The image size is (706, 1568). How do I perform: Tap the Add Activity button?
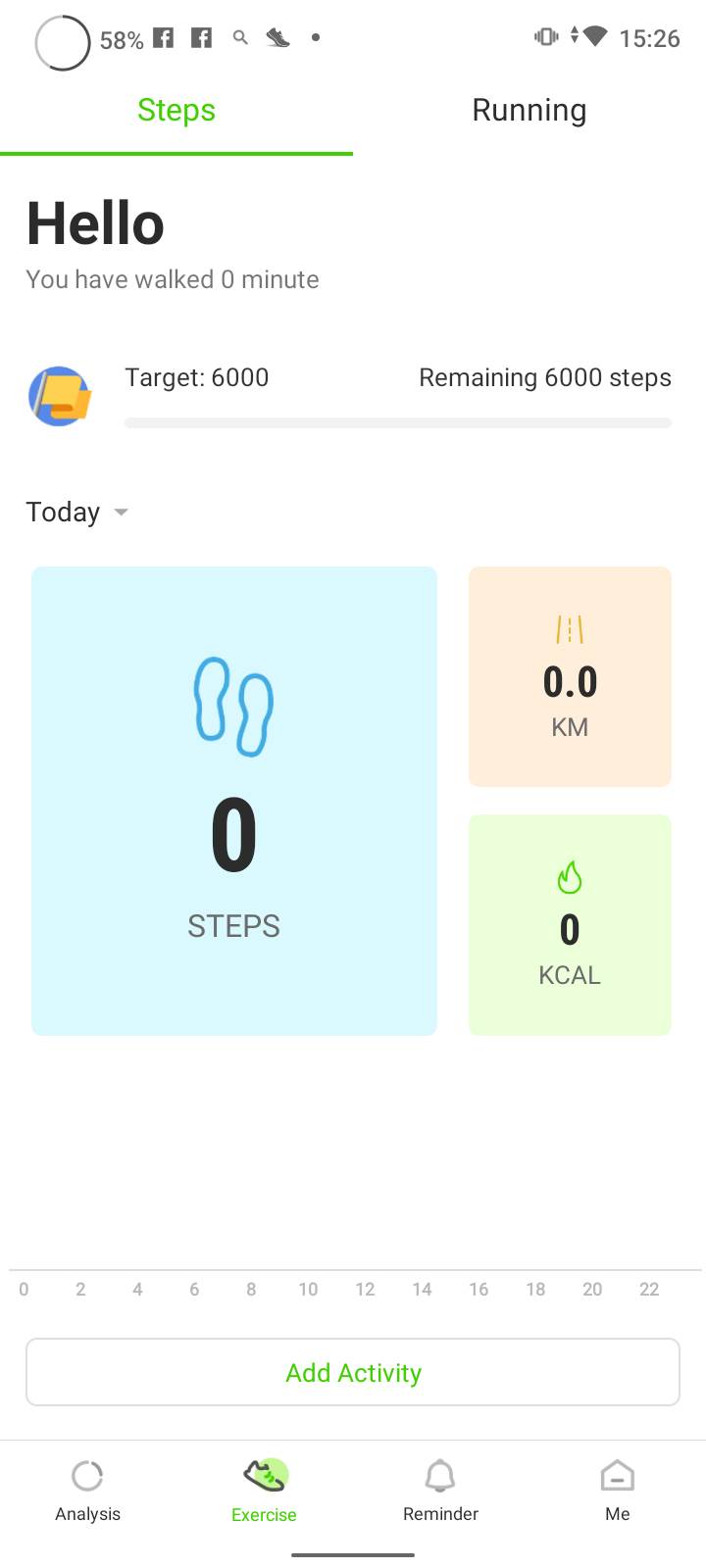353,1372
